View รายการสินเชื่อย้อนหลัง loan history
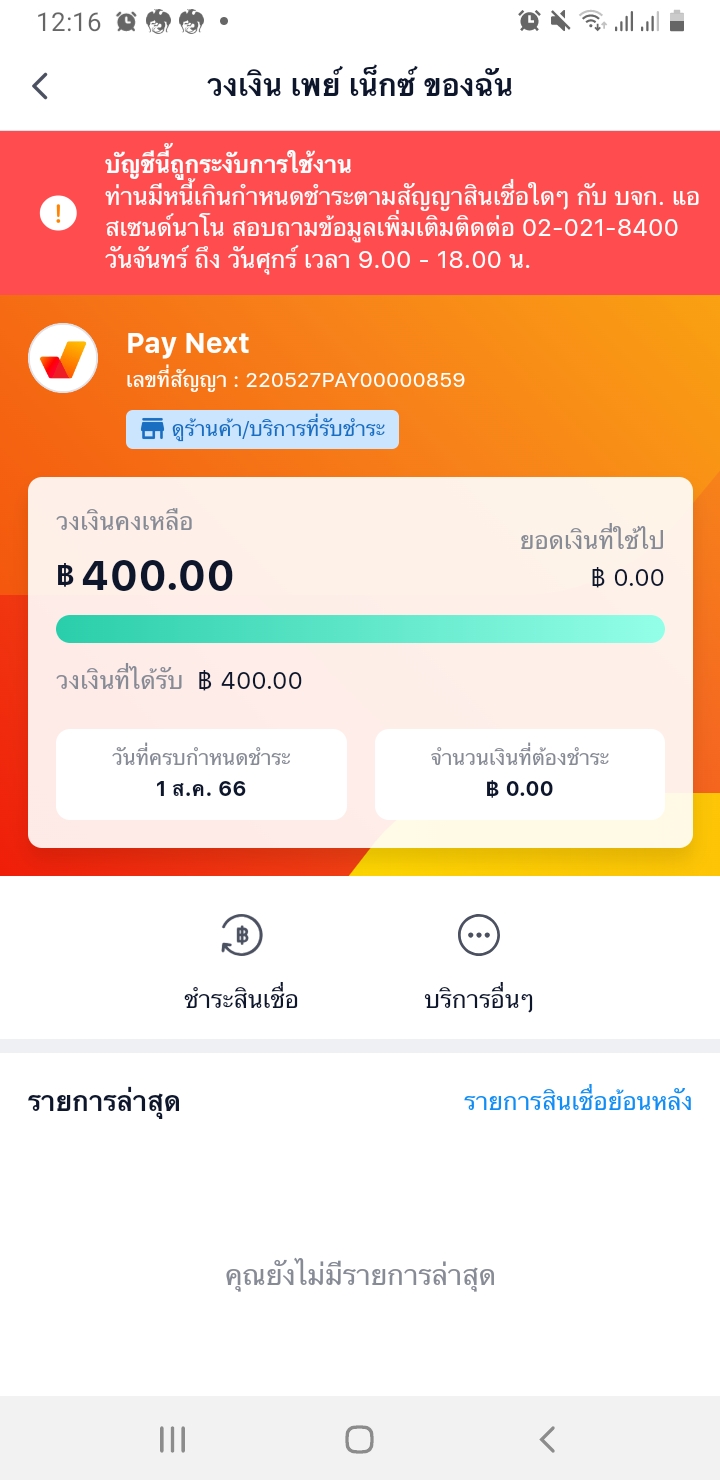 577,1102
